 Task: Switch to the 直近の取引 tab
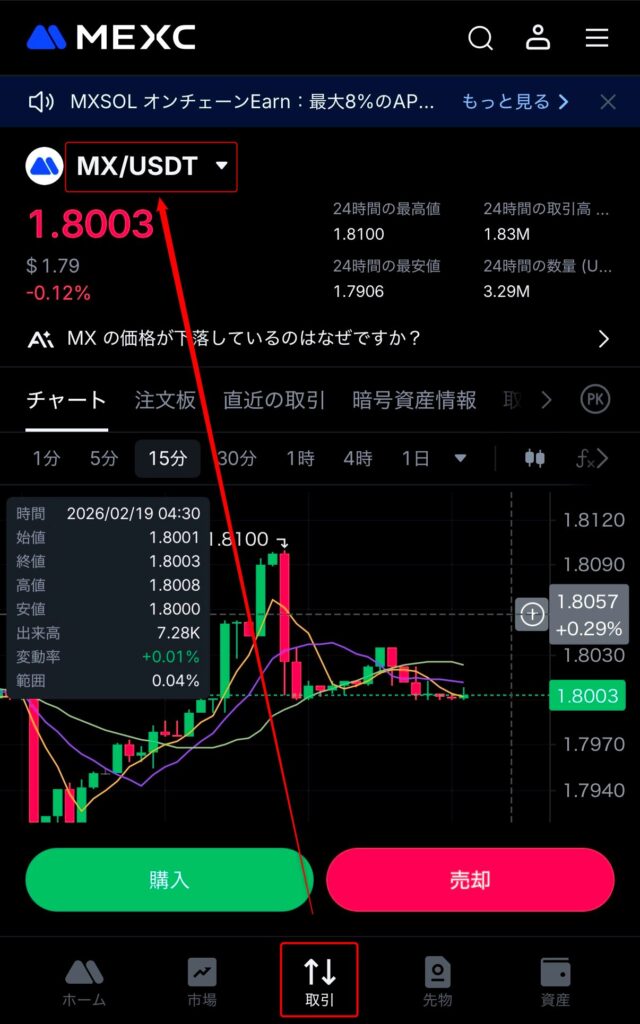tap(274, 401)
